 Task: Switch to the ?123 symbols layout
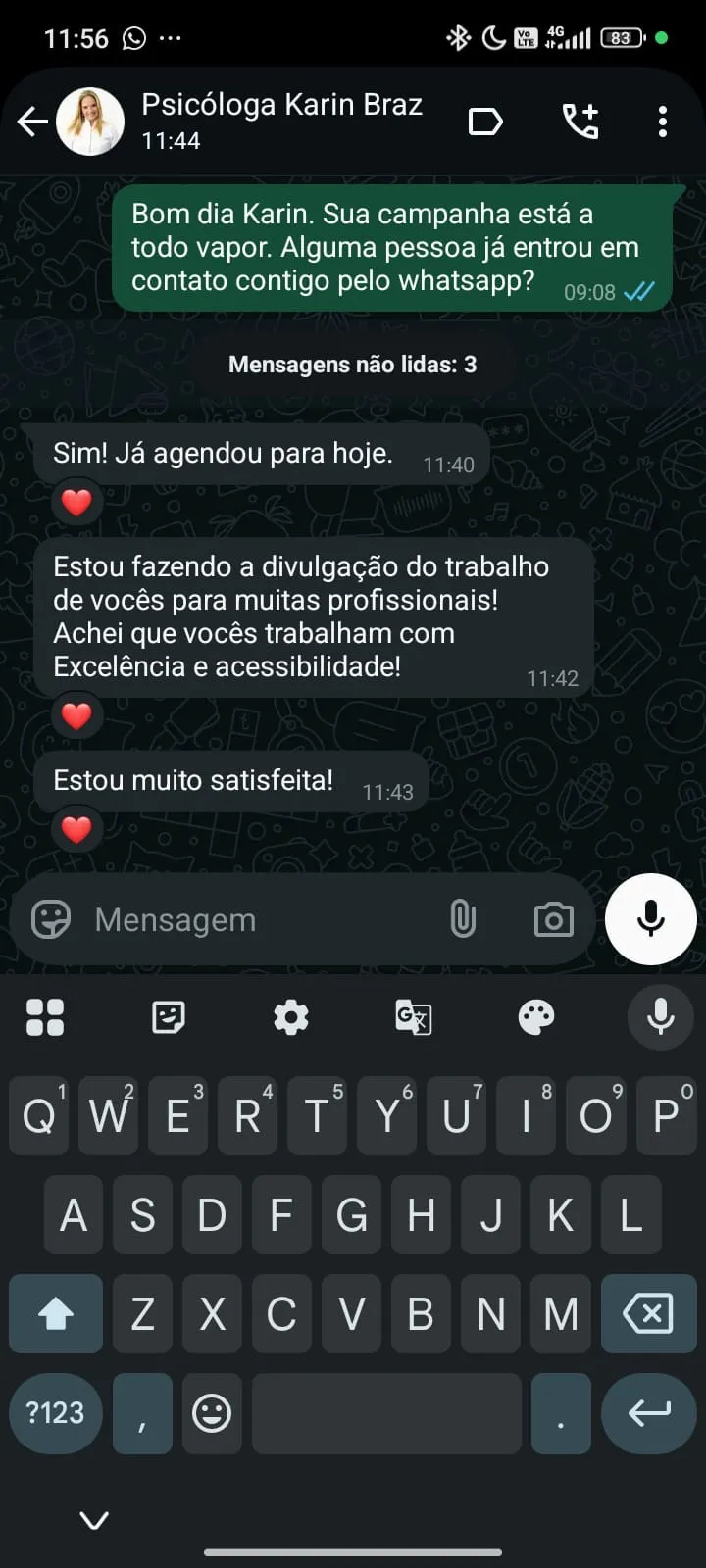click(x=55, y=1413)
